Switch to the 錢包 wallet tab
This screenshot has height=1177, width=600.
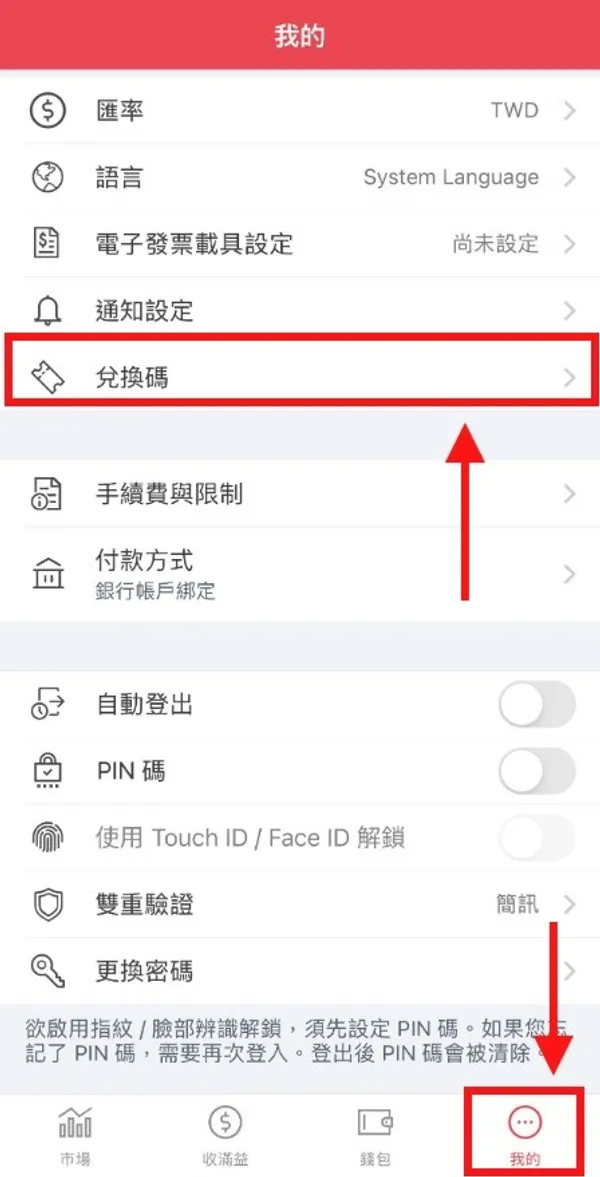[x=375, y=1137]
